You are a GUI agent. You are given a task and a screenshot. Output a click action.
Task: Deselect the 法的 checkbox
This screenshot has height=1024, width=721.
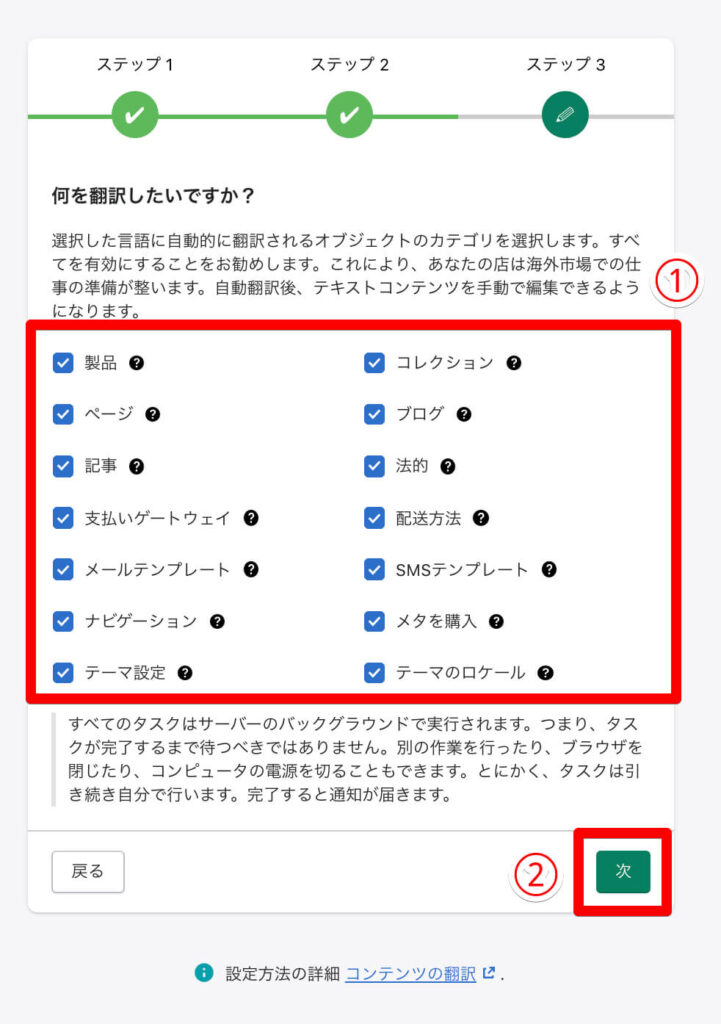click(374, 466)
